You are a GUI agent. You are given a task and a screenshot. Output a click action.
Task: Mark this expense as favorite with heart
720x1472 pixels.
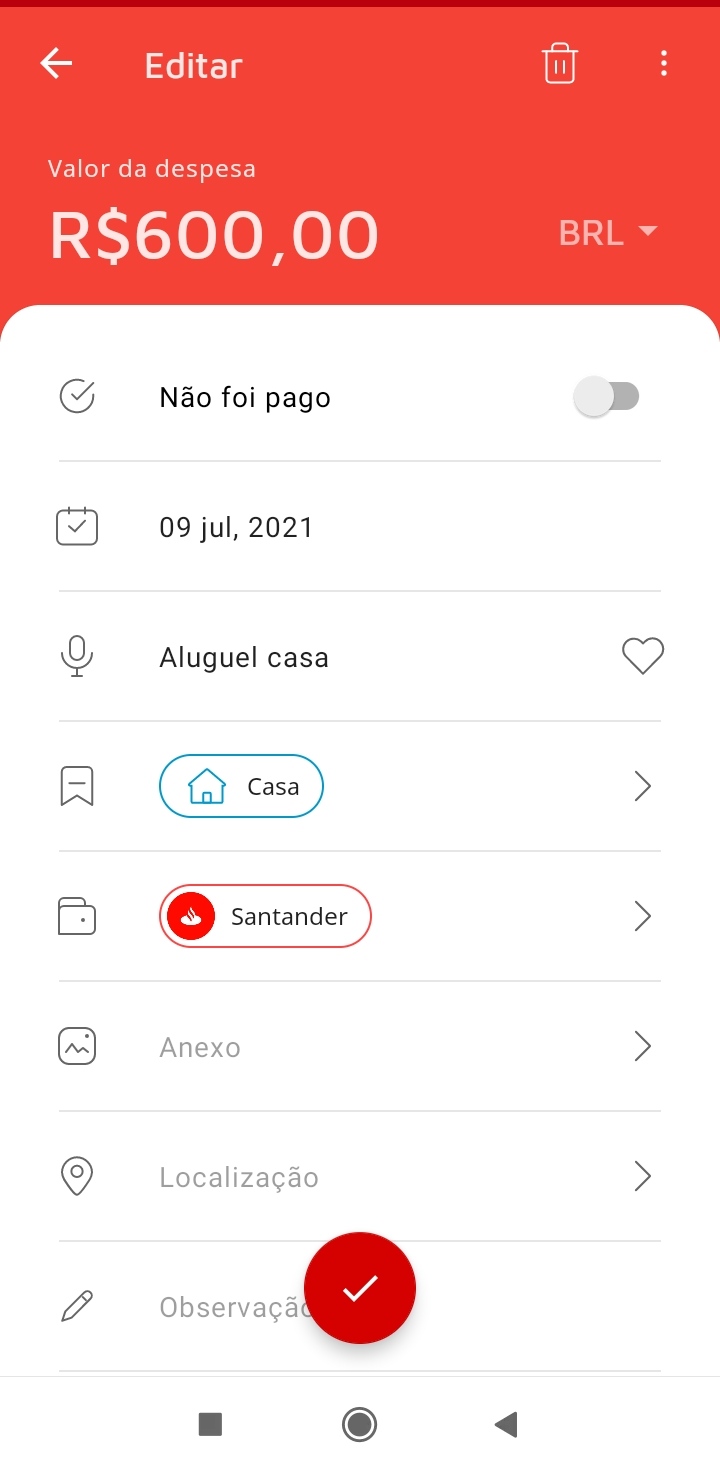click(642, 657)
